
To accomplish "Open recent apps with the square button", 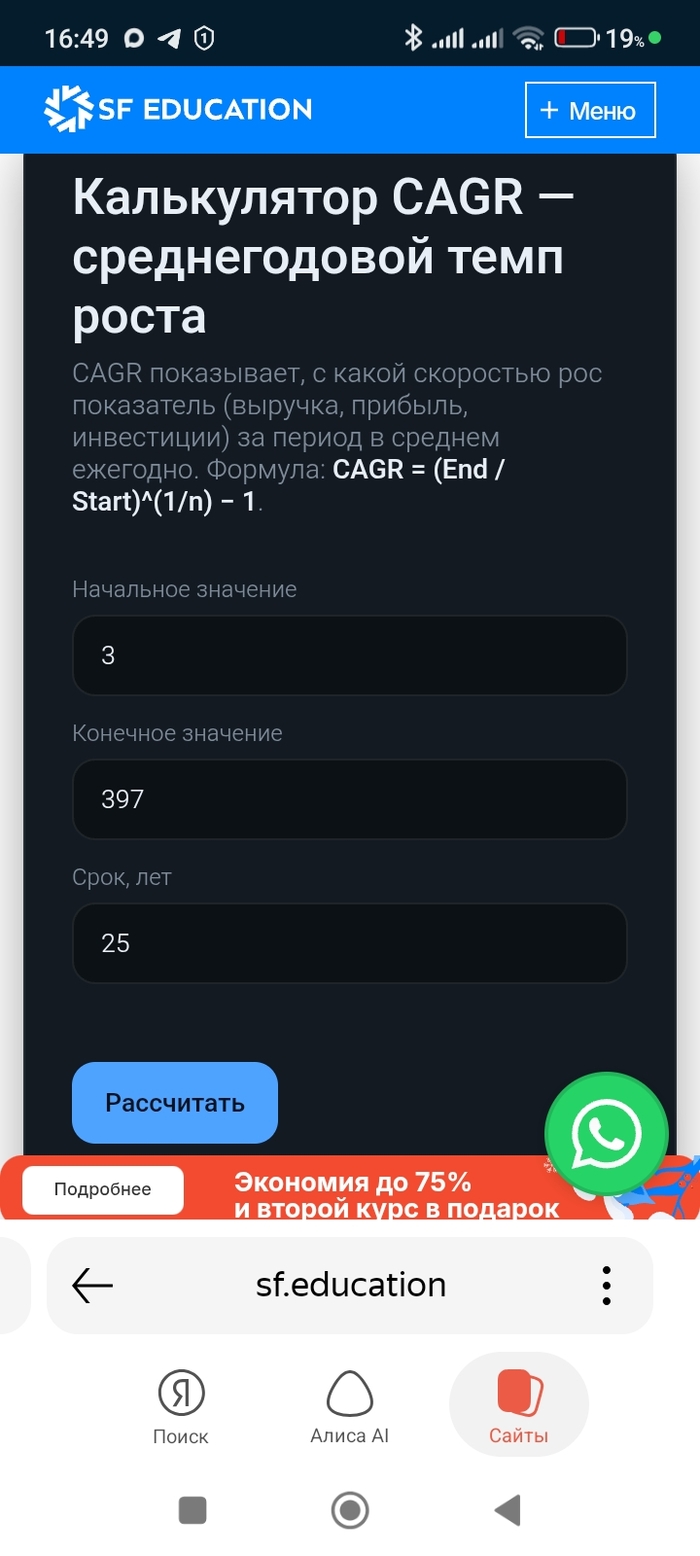I will tap(192, 1510).
